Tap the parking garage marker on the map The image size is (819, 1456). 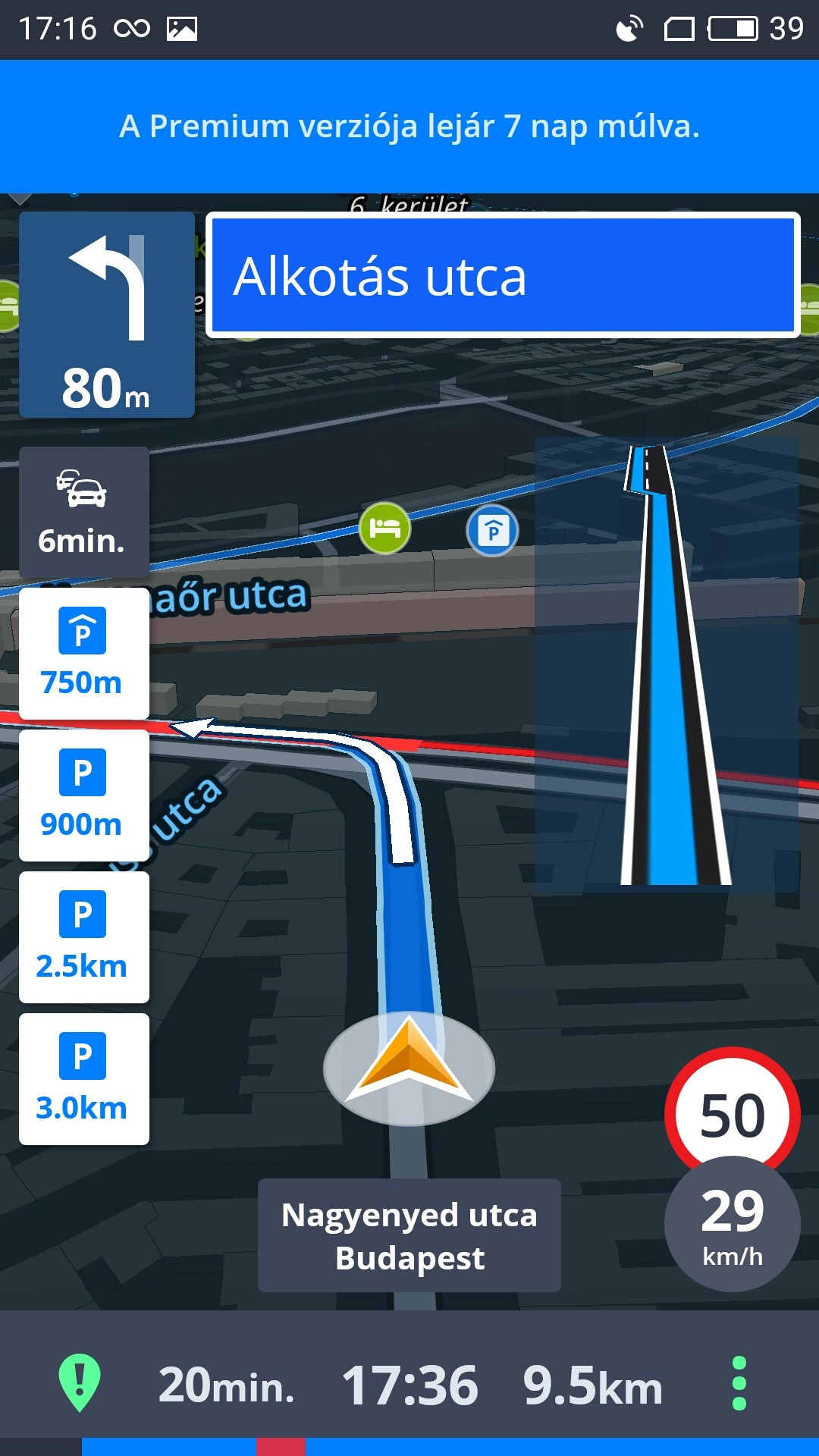click(493, 531)
